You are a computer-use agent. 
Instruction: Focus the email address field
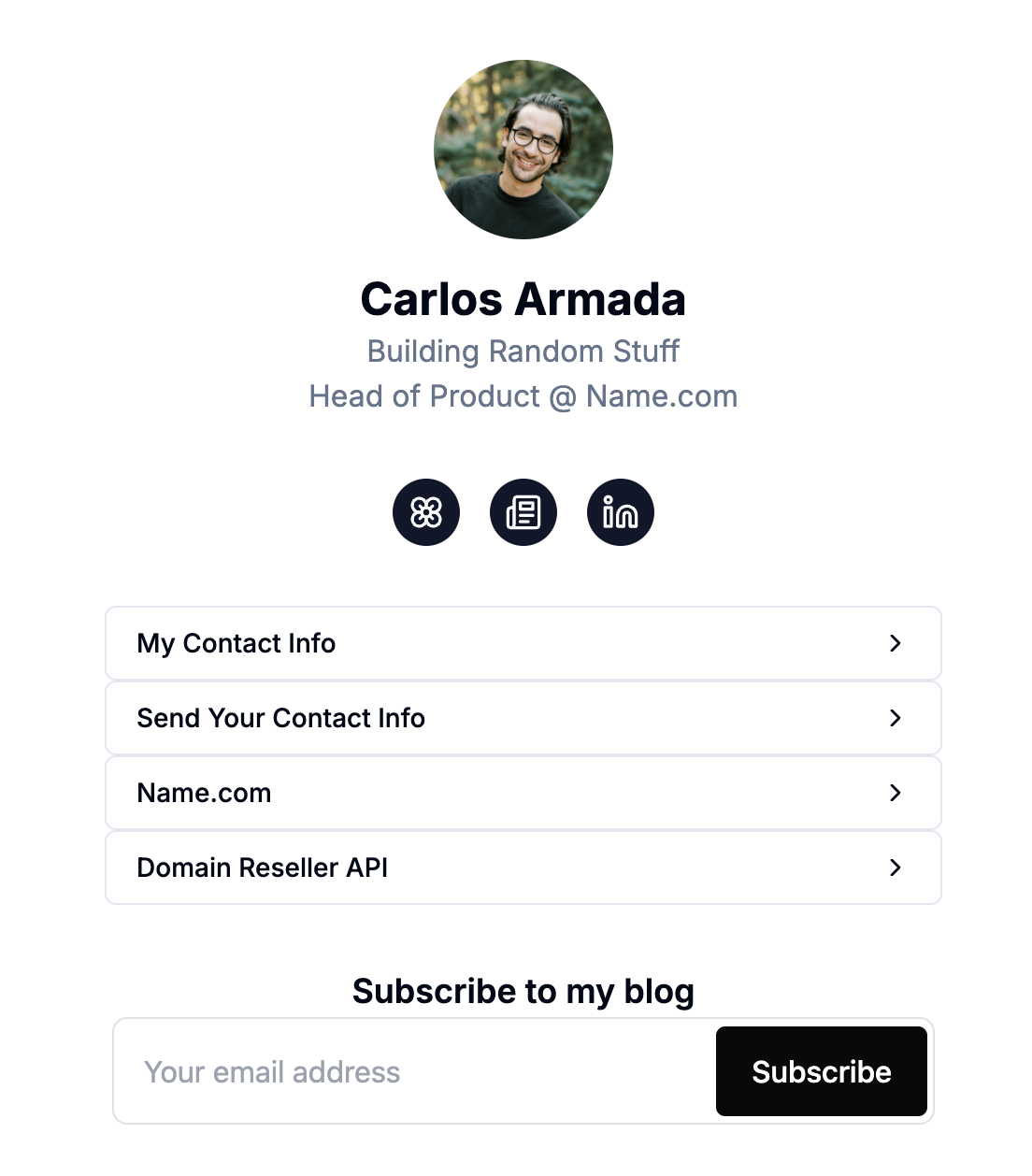[x=416, y=1071]
